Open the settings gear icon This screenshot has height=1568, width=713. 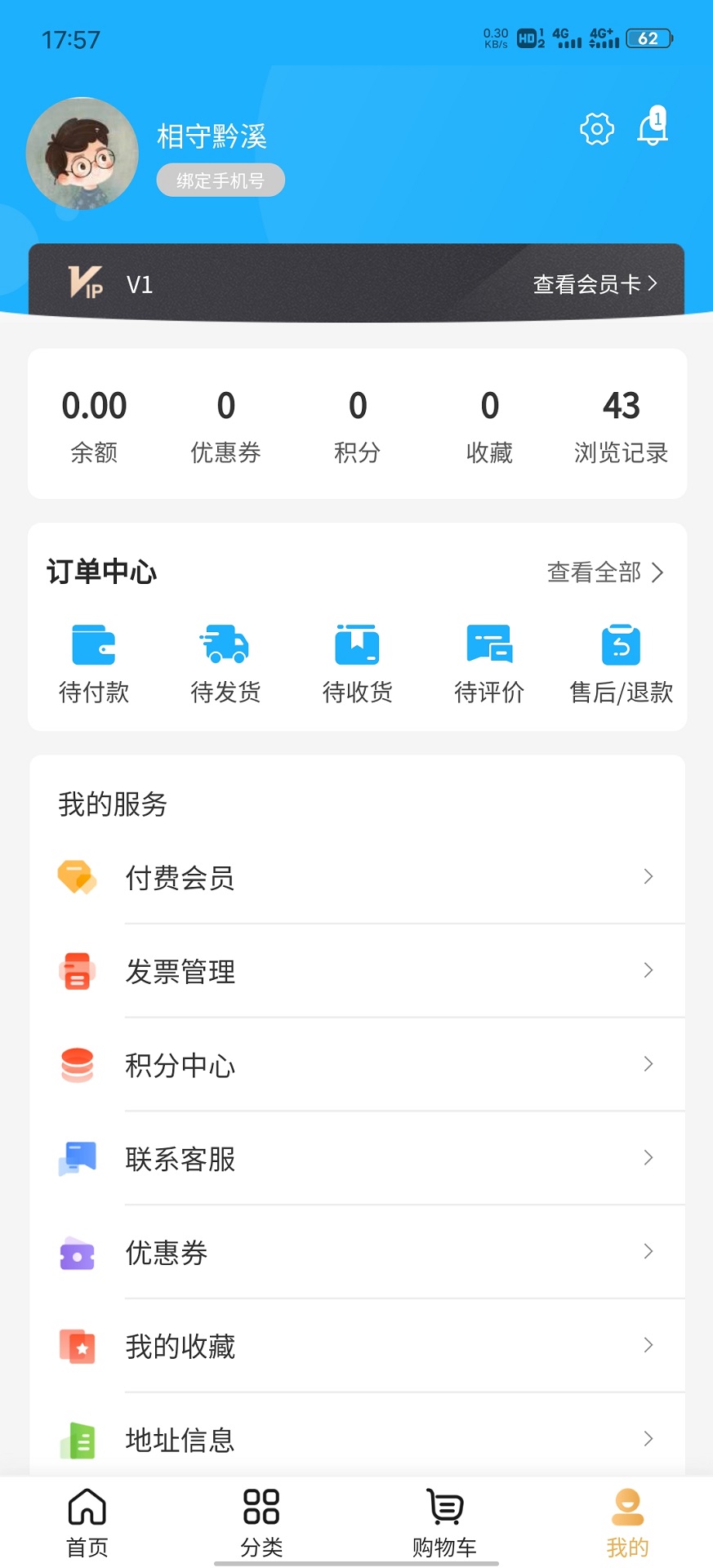[596, 129]
